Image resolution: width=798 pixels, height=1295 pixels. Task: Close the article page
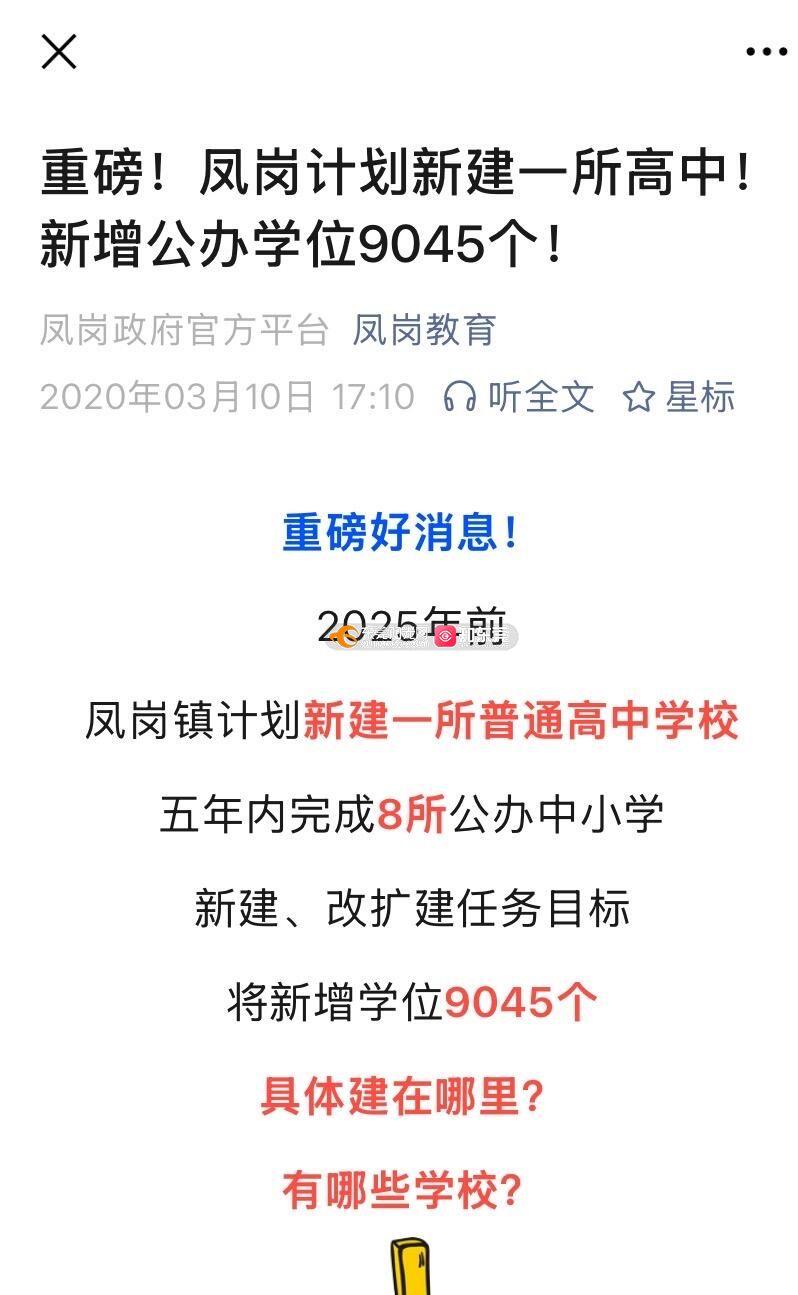(59, 51)
